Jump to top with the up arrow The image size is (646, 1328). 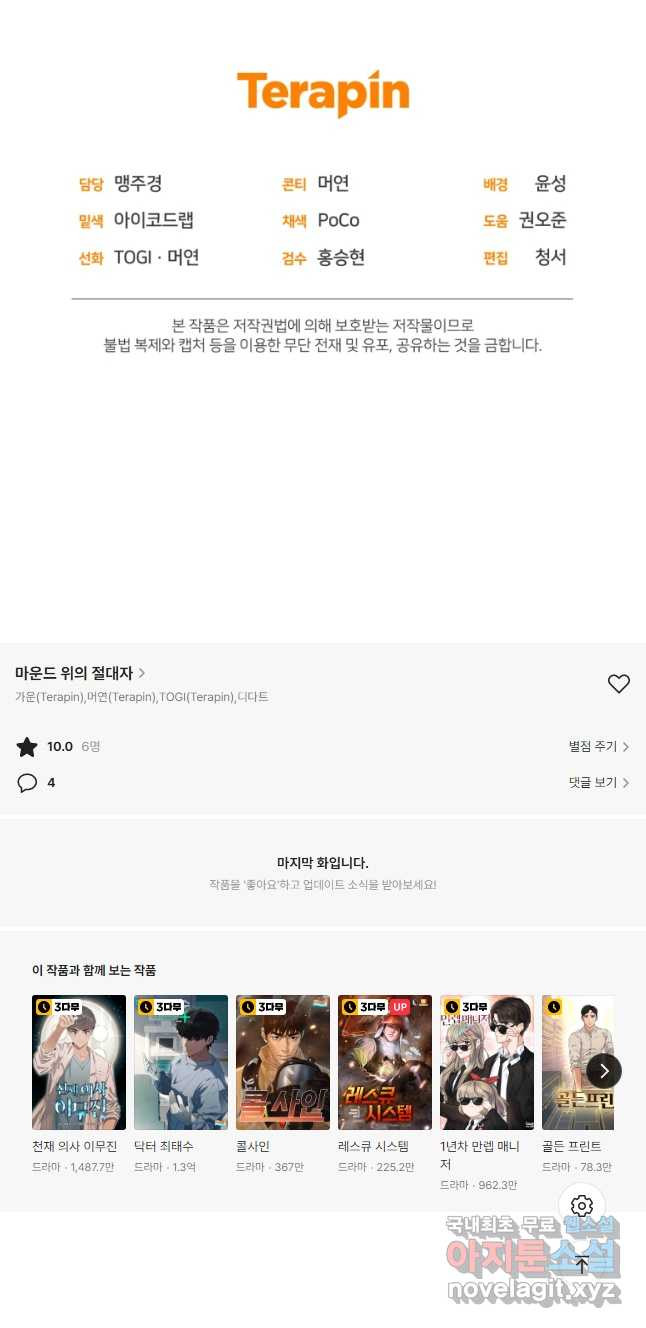pyautogui.click(x=582, y=1263)
